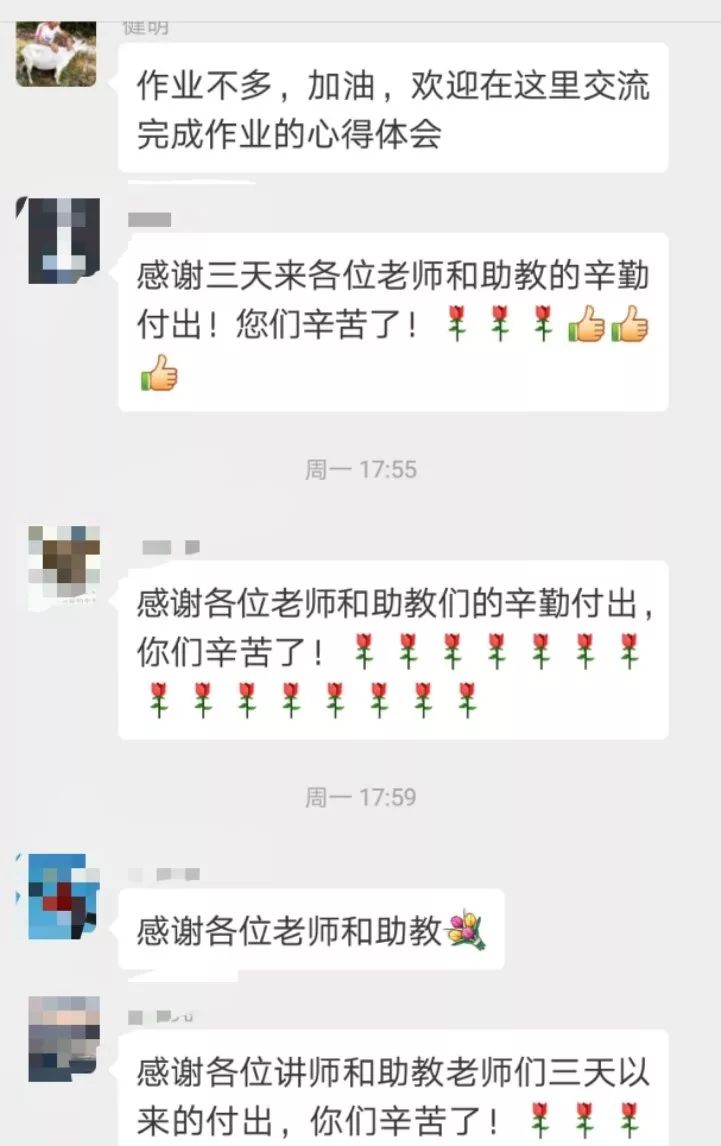Open profile of sender of 作业不多 message

tap(56, 53)
